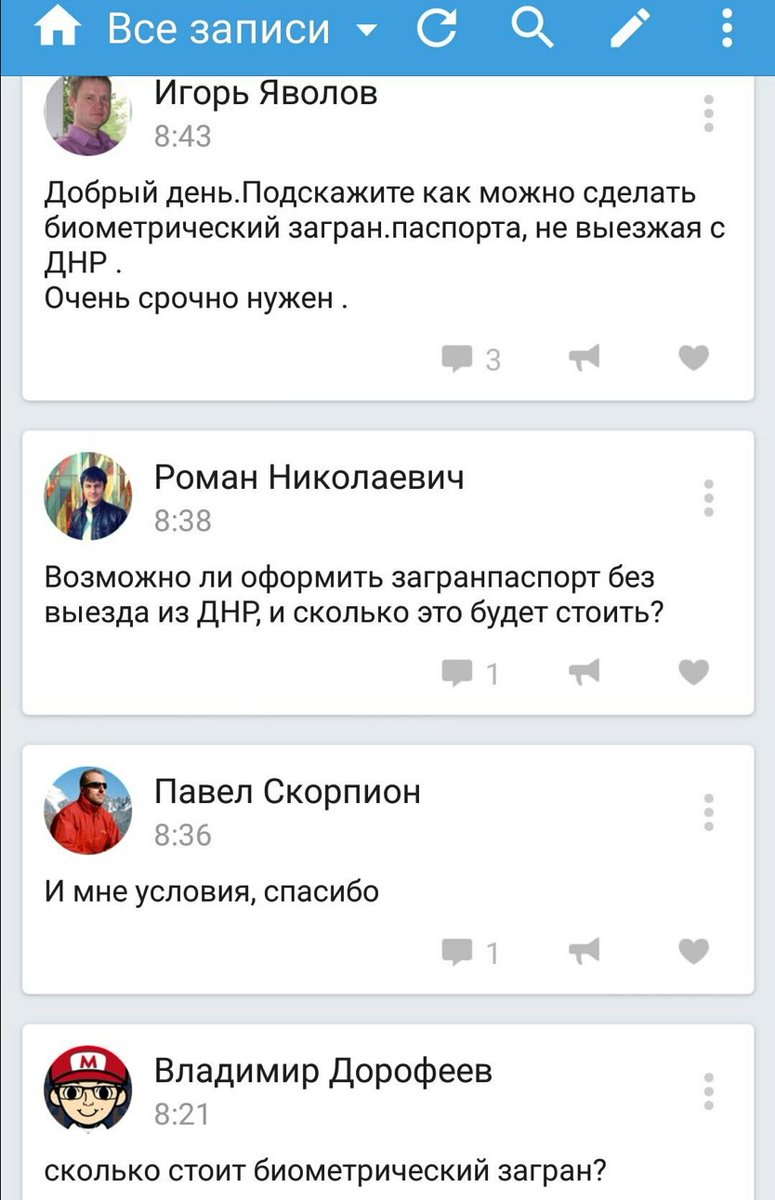This screenshot has width=775, height=1200.
Task: Open options menu on Владимир Дорофеев's post
Action: click(708, 1090)
